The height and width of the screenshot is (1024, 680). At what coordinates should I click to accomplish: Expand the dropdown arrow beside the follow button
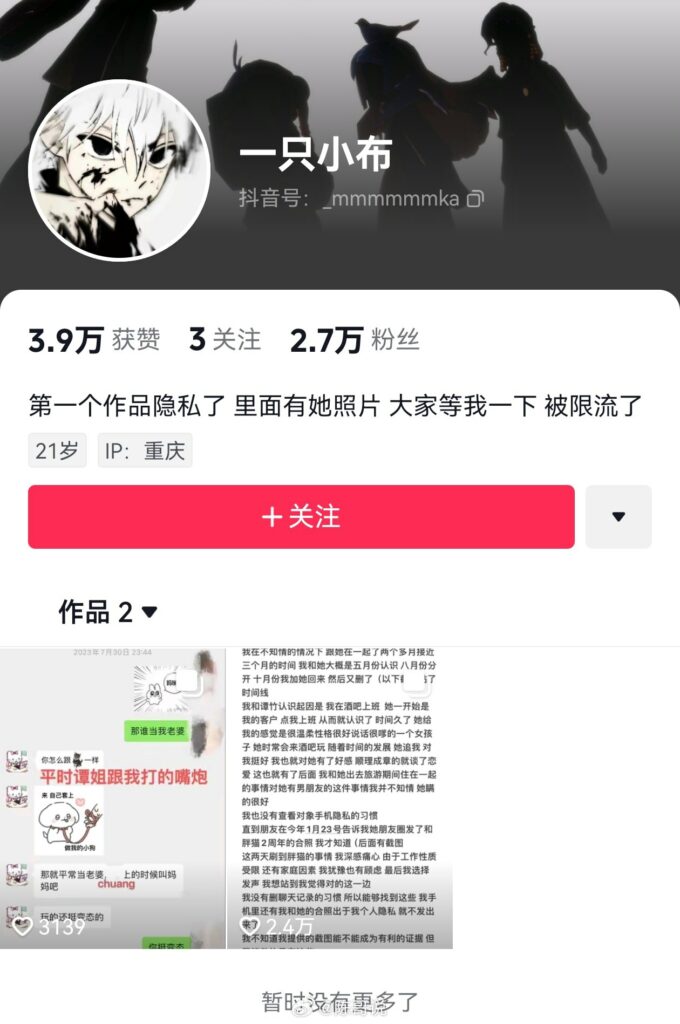coord(618,516)
